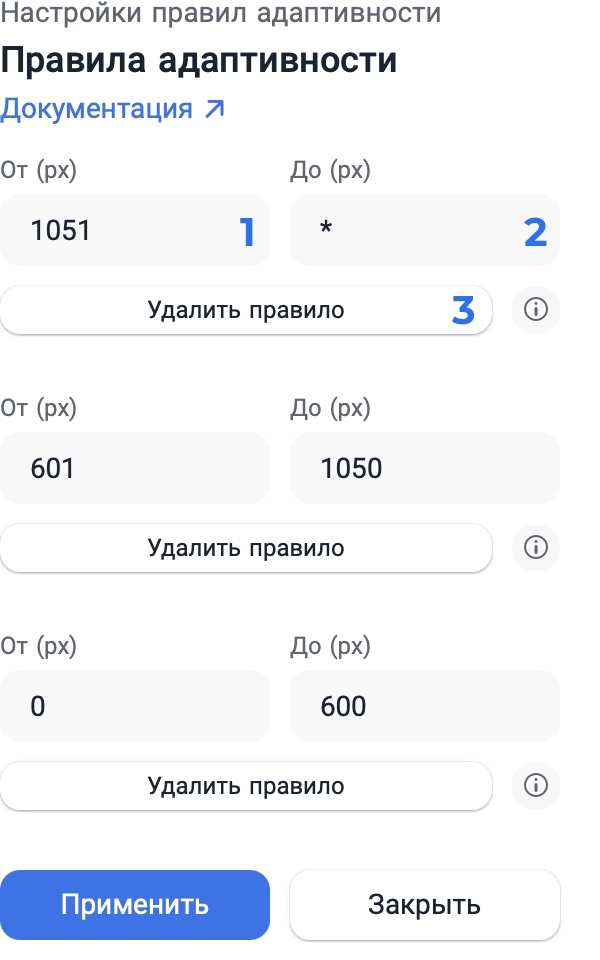Edit the До field containing 1050

click(424, 468)
